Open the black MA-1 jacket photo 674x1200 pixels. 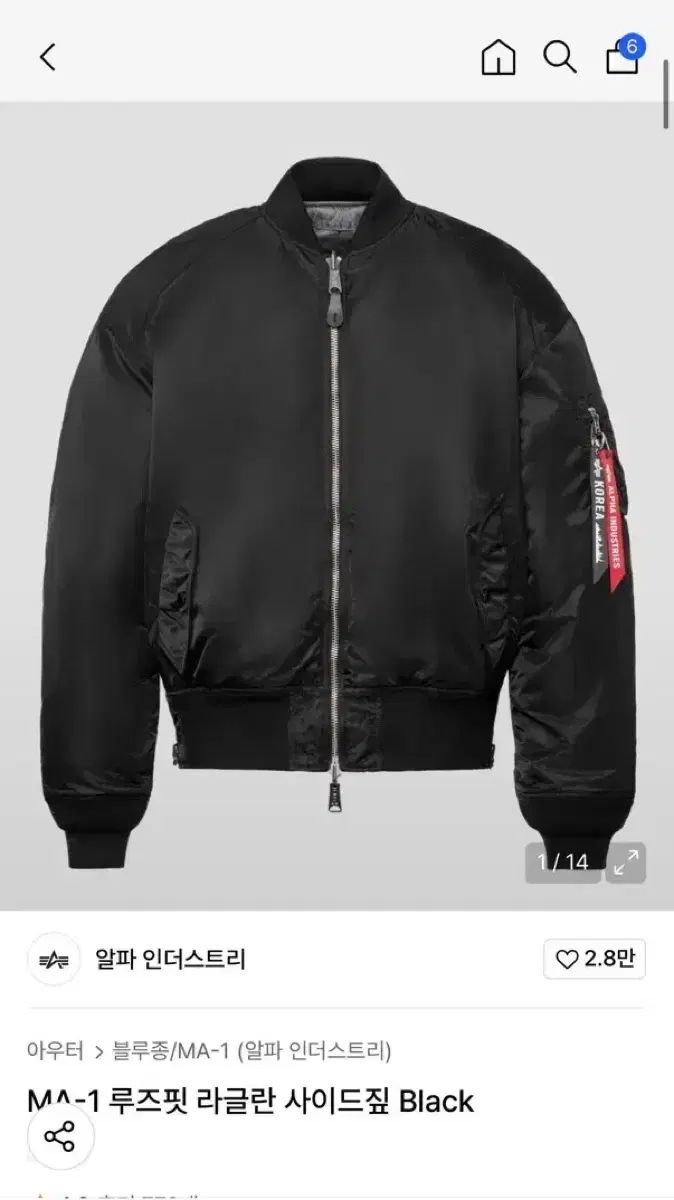[336, 500]
